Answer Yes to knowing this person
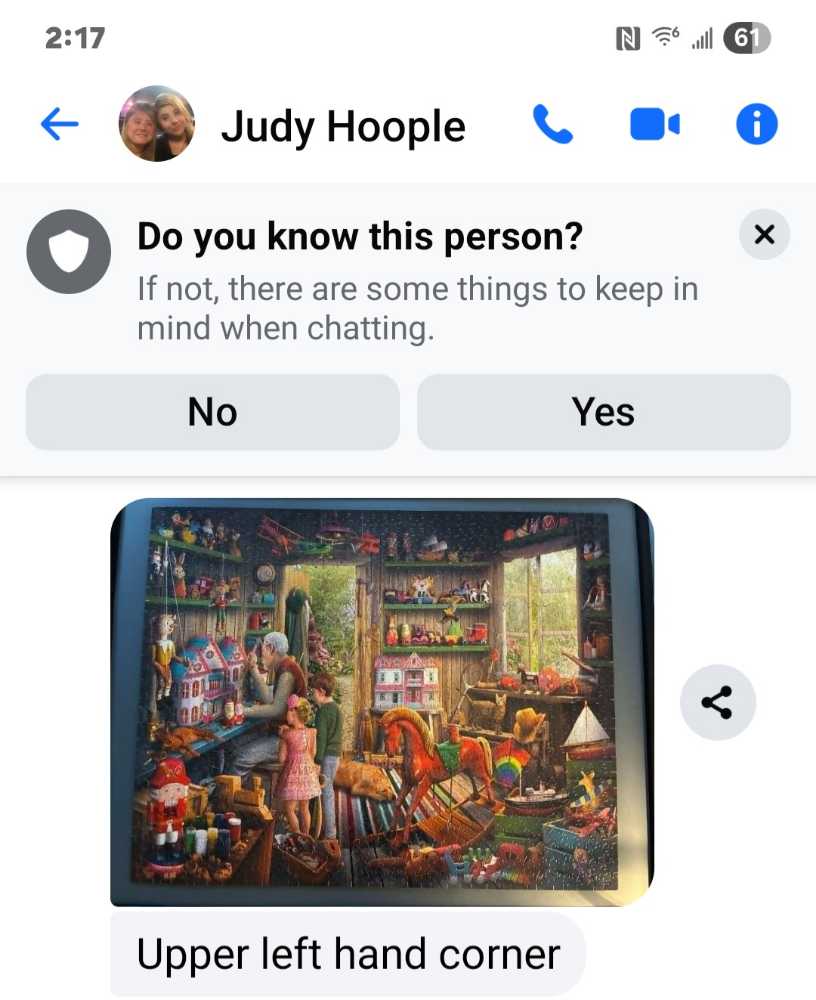The image size is (816, 1000). [x=603, y=412]
